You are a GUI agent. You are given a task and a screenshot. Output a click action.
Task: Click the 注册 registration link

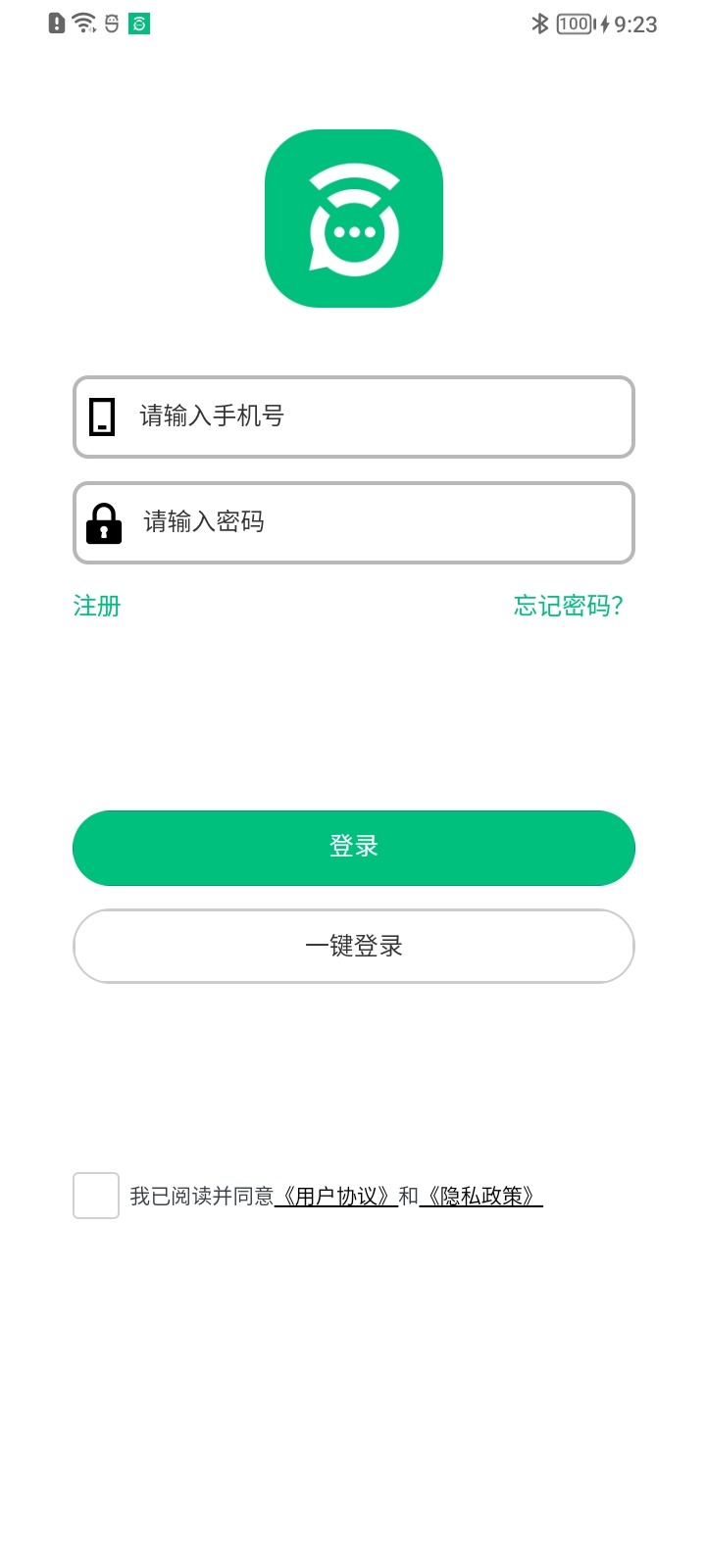(96, 606)
